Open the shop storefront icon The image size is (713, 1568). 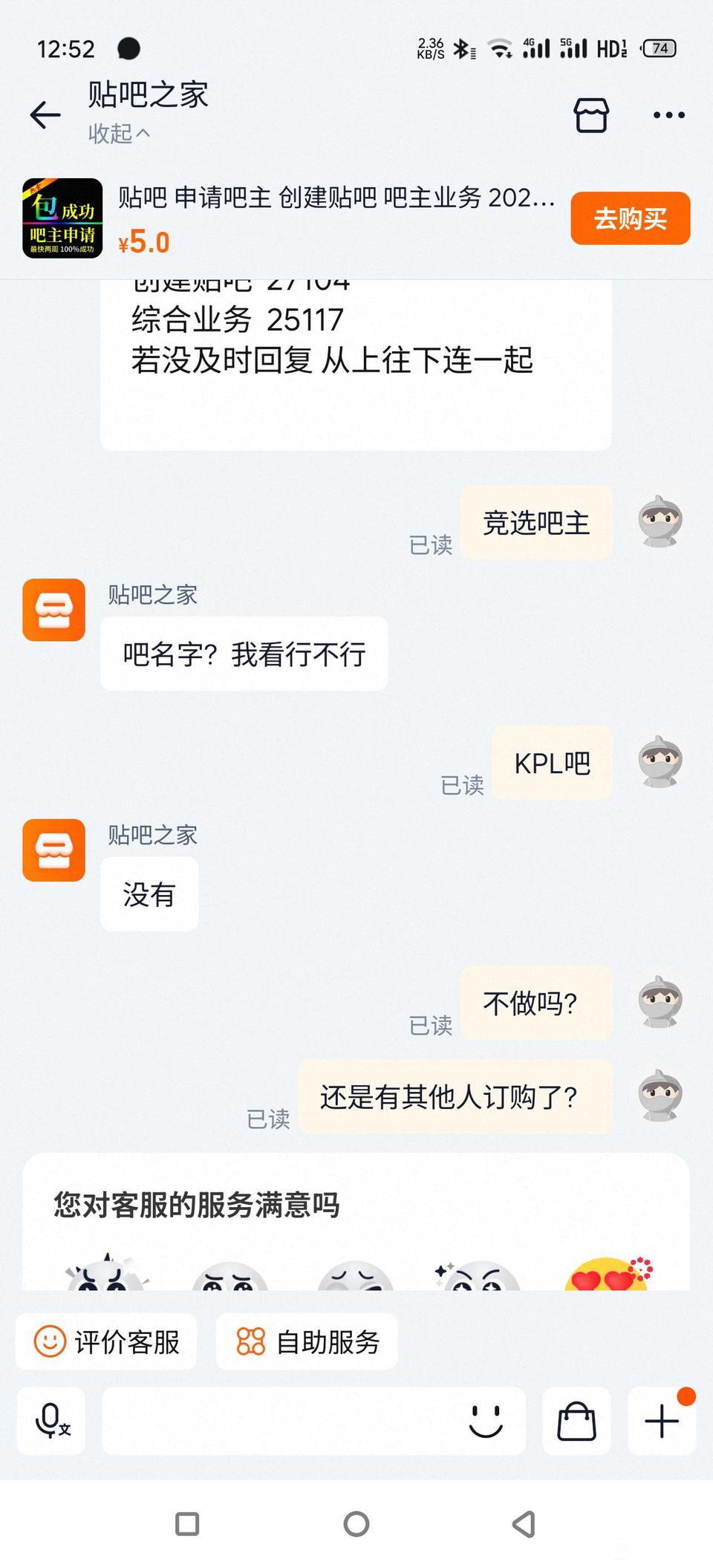591,115
